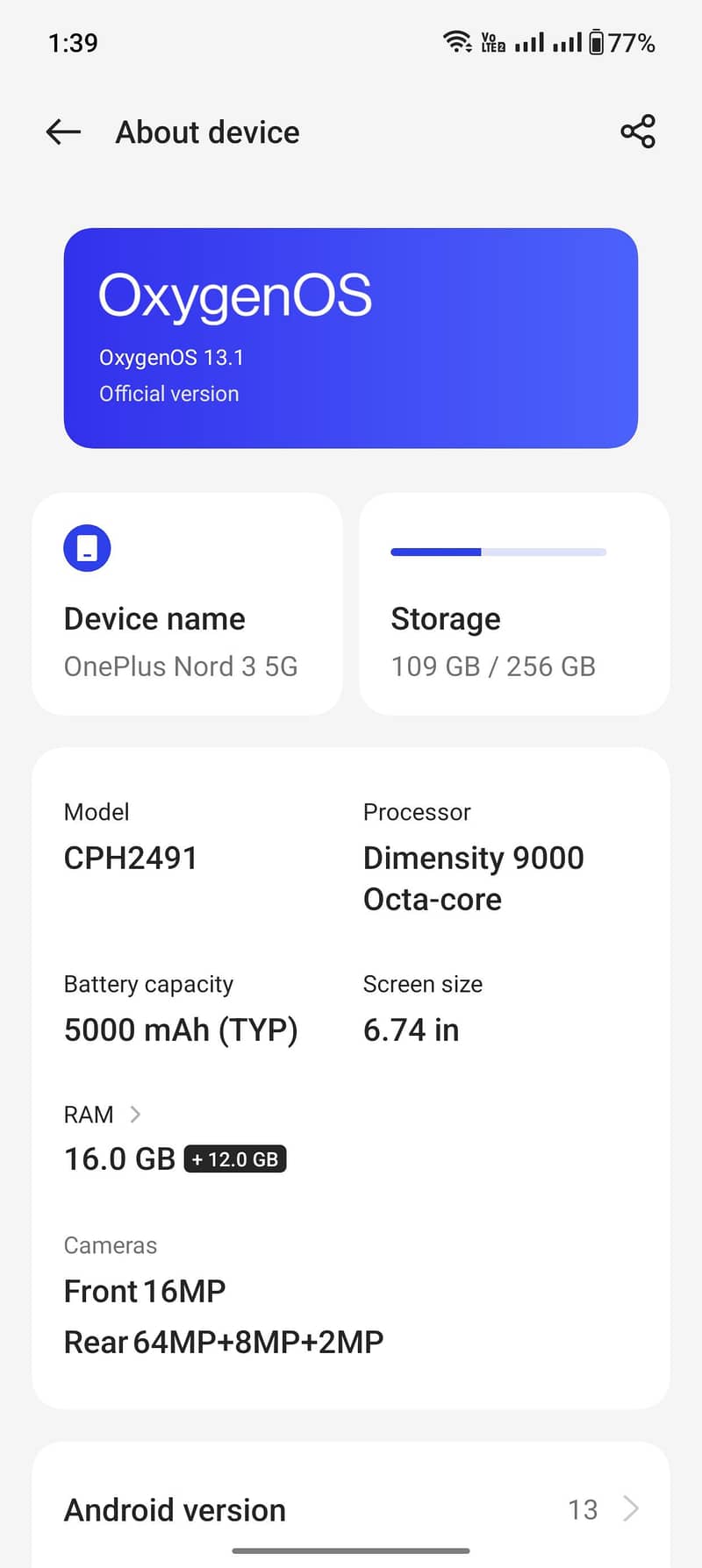Tap the battery icon in the status bar

(x=602, y=41)
